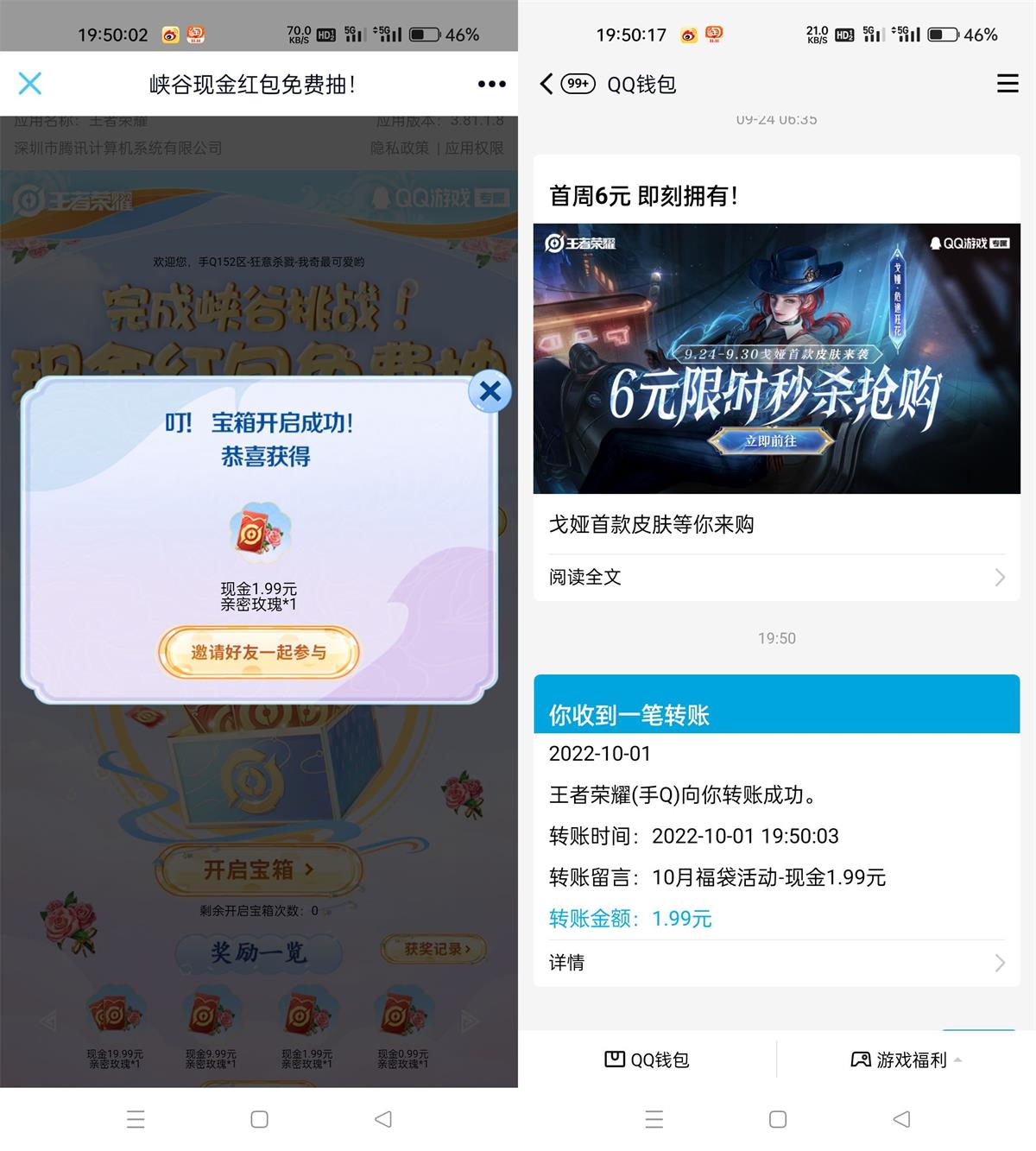Open the 详情 transfer details row
Viewport: 1036px width, 1151px height.
pyautogui.click(x=776, y=963)
